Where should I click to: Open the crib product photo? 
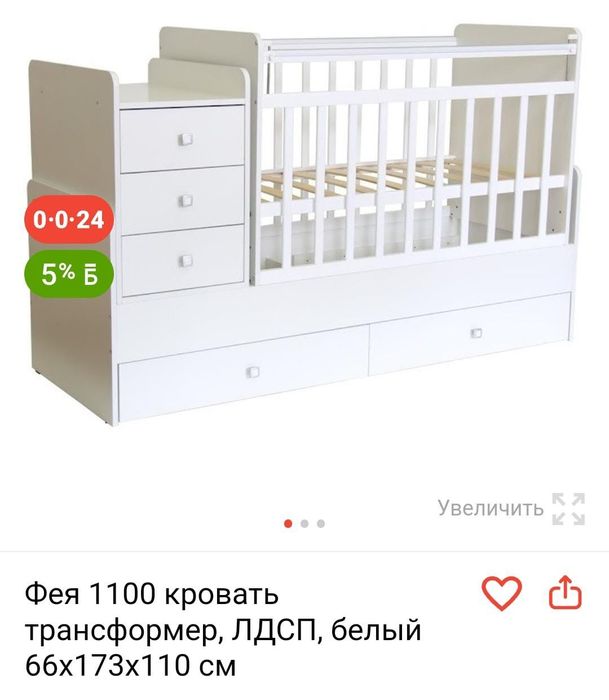(x=304, y=225)
